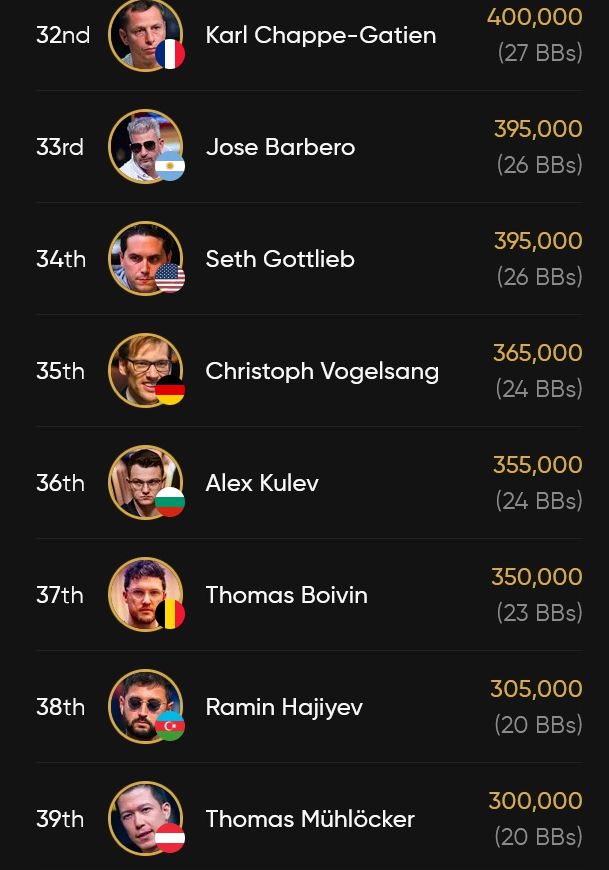This screenshot has width=609, height=870.
Task: View Thomas Mühlöcker's player details
Action: 309,819
